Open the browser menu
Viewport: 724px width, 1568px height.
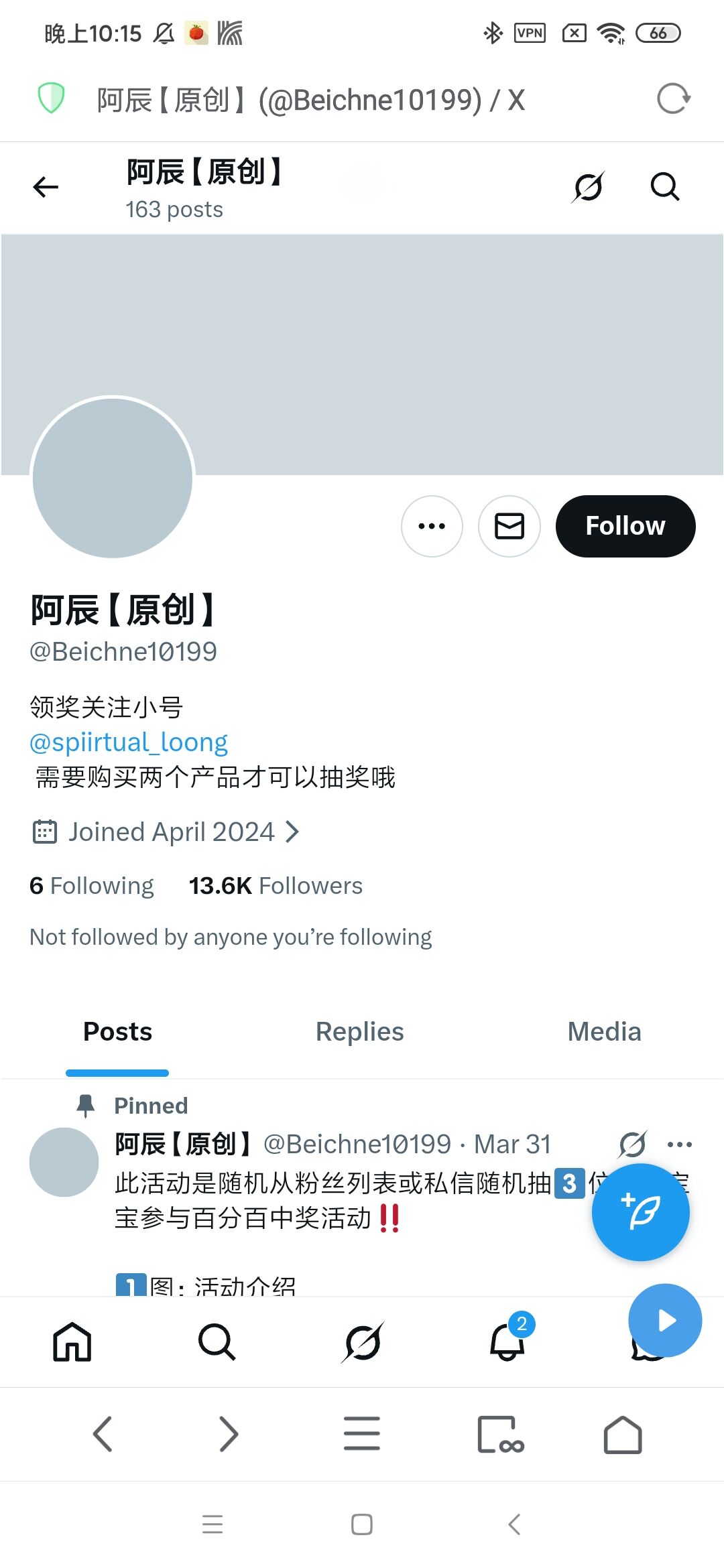tap(362, 1434)
